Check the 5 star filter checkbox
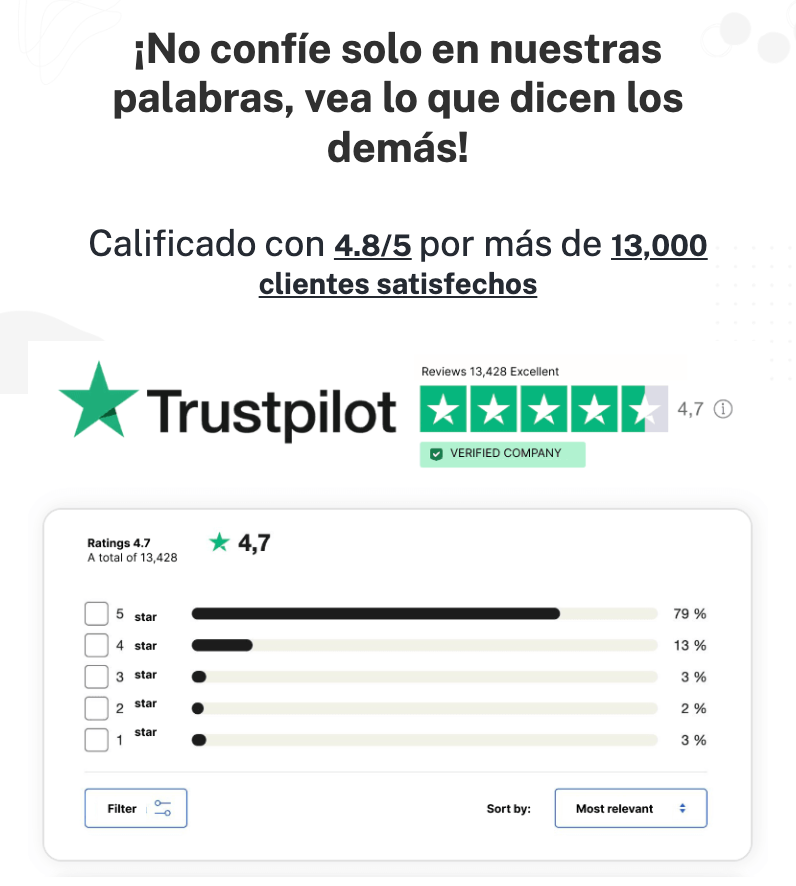 96,614
